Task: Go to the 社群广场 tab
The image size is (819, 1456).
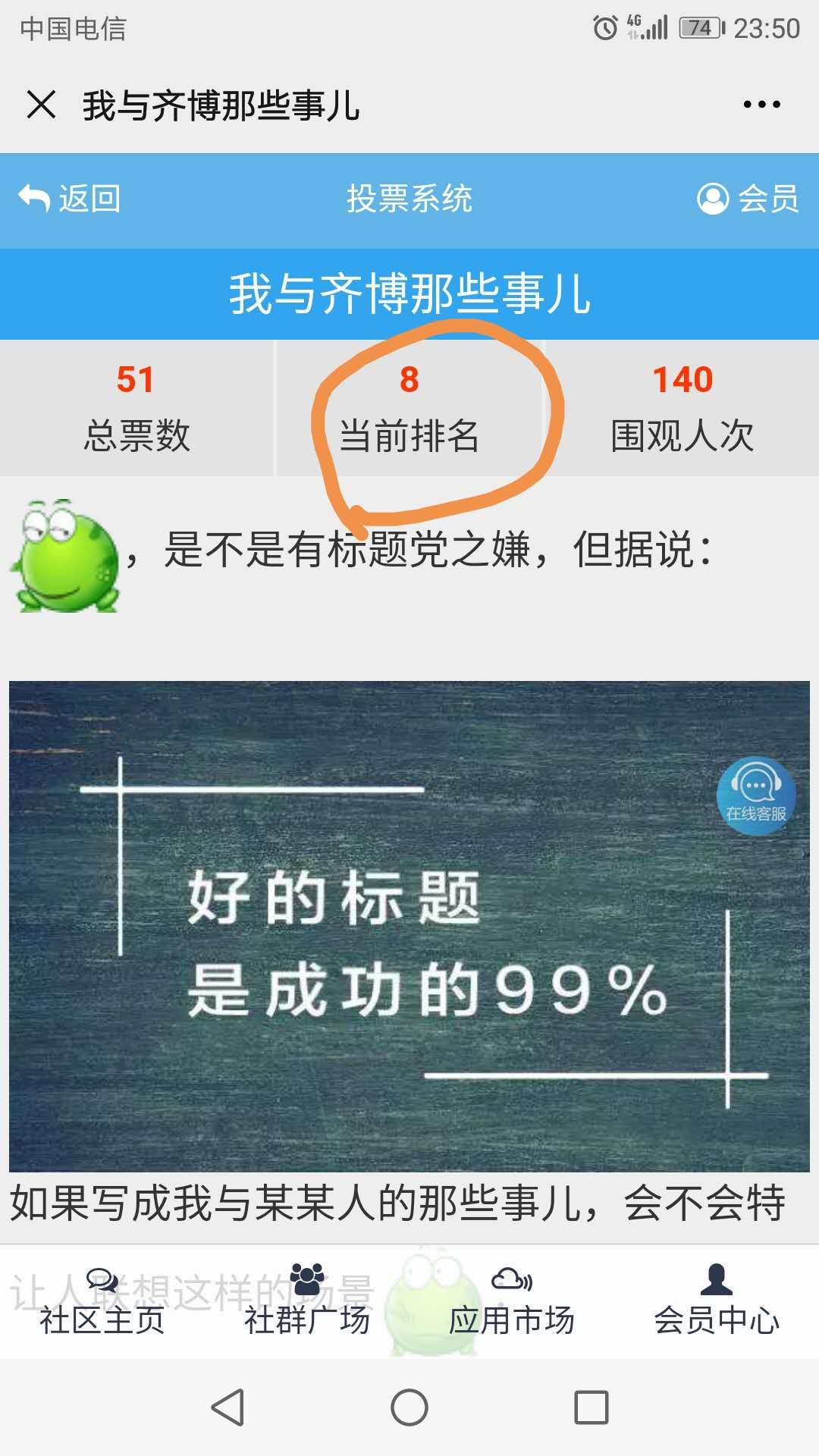Action: (x=307, y=1301)
